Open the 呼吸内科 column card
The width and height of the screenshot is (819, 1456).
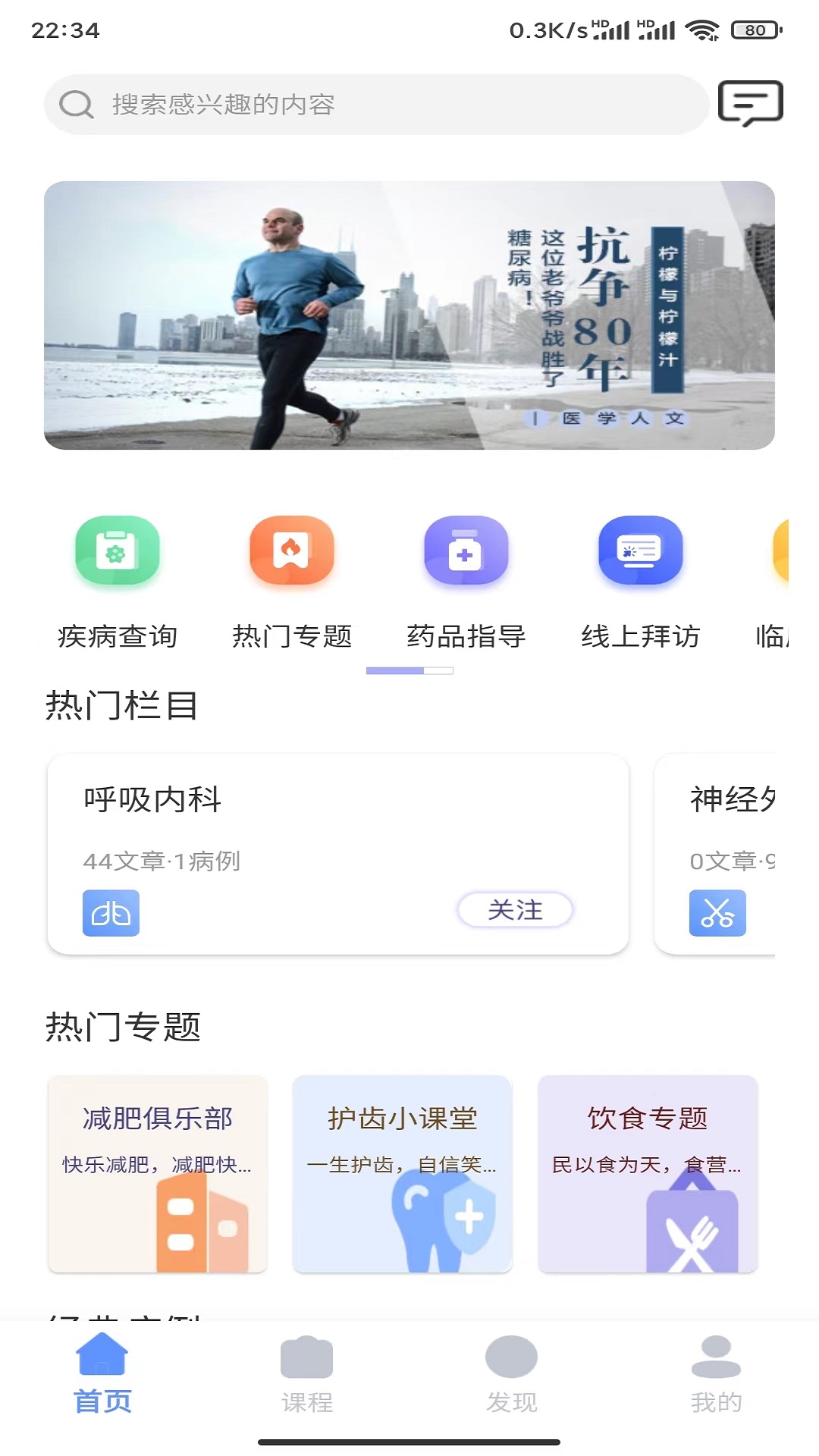pos(303,827)
